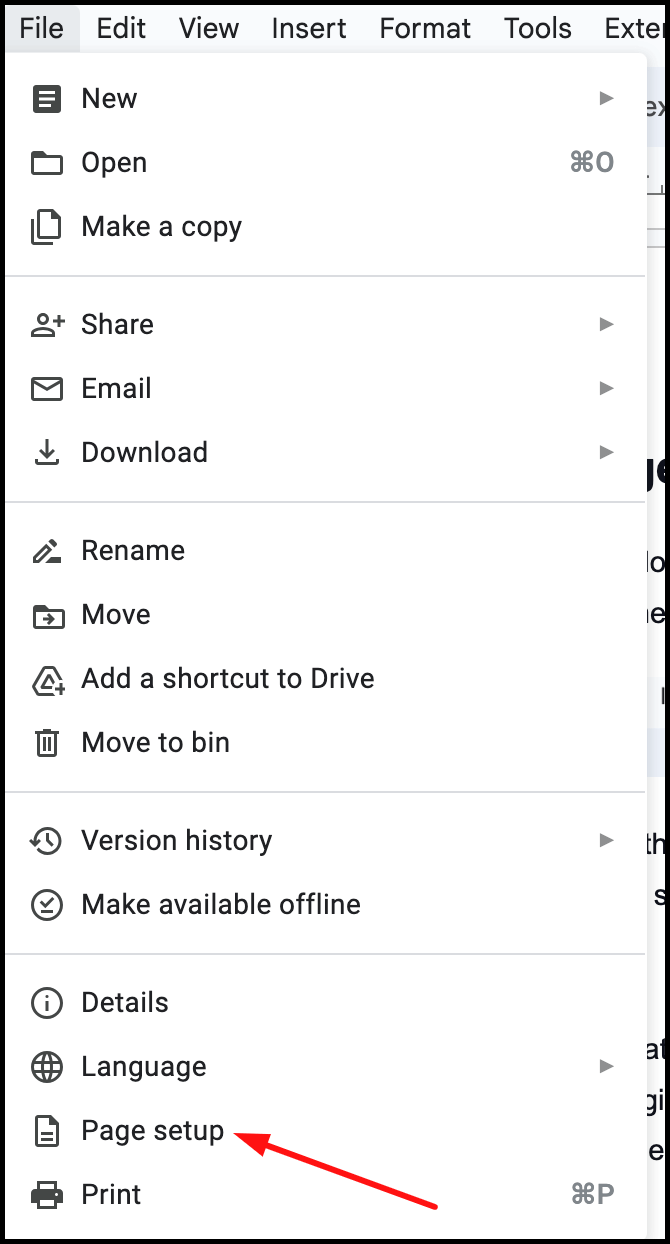Choose the Move option
This screenshot has height=1244, width=670.
point(325,614)
